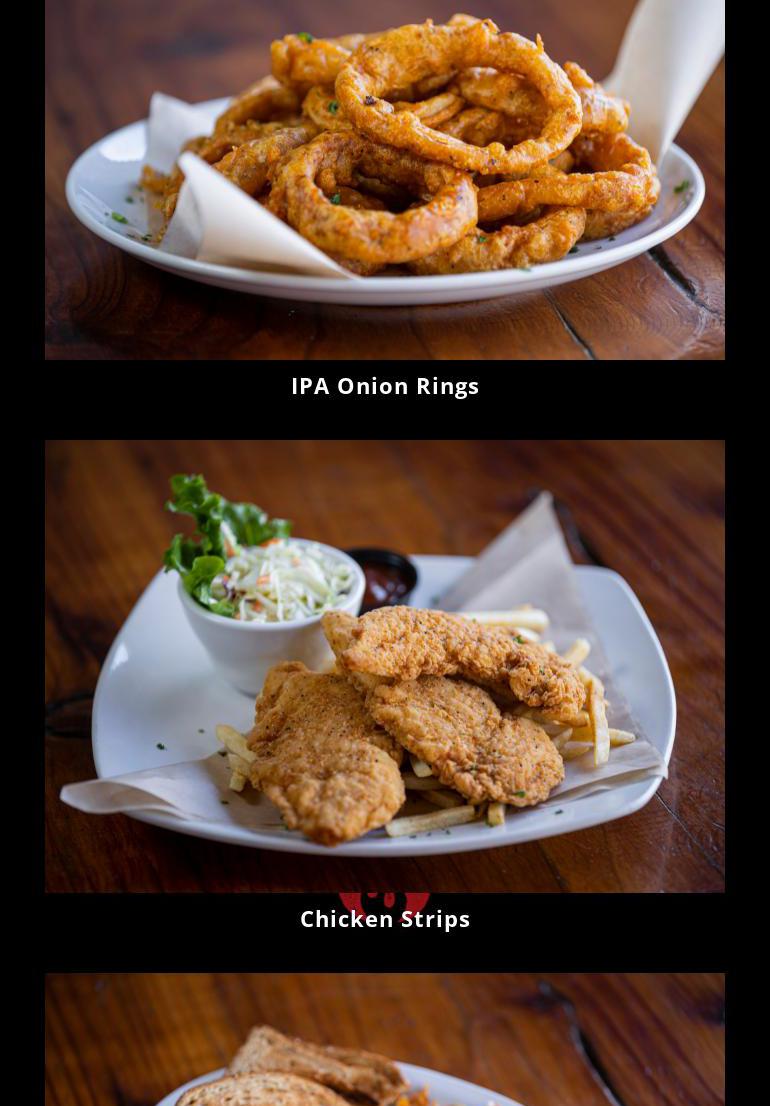Open the Chicken Strips photo
Screen dimensions: 770x1106
click(x=385, y=666)
